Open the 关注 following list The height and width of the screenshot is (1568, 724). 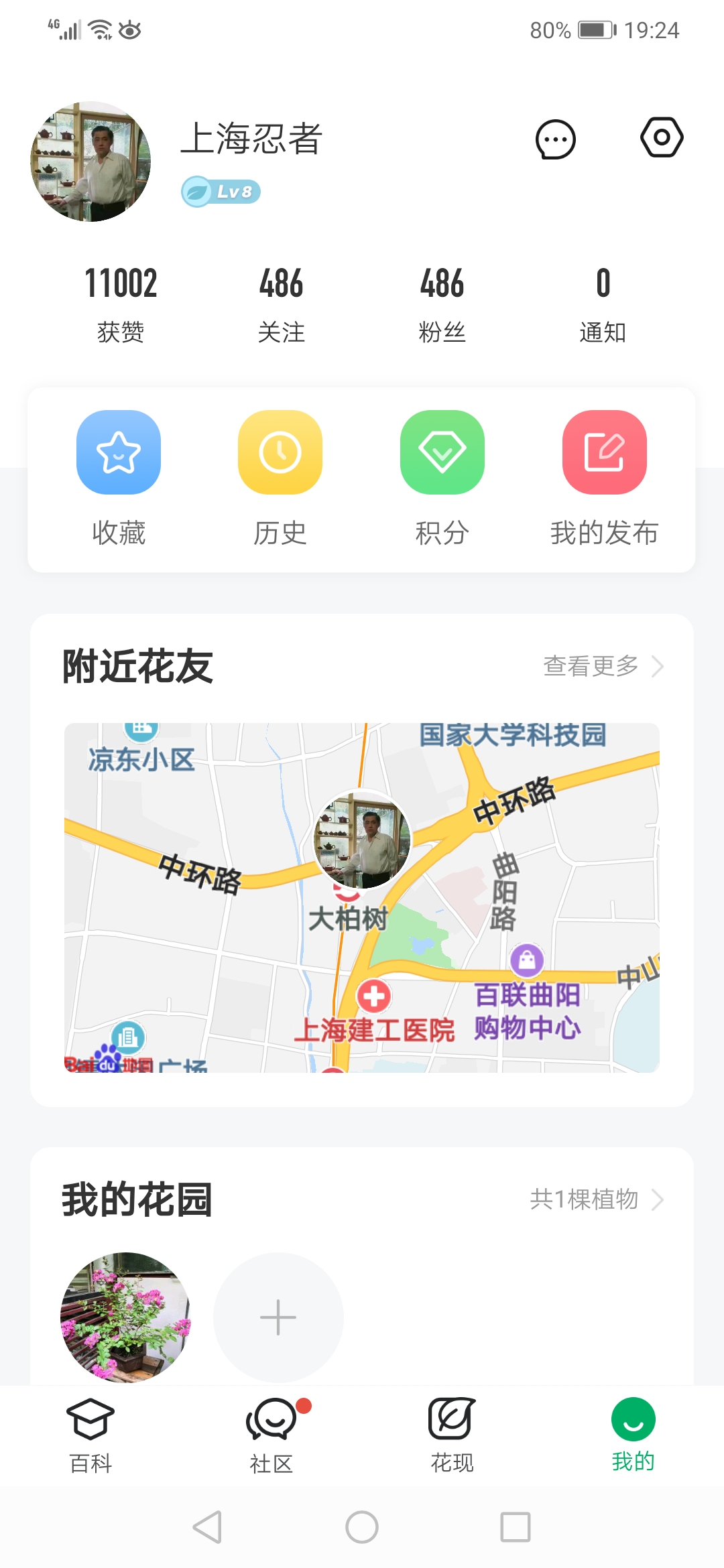[281, 302]
